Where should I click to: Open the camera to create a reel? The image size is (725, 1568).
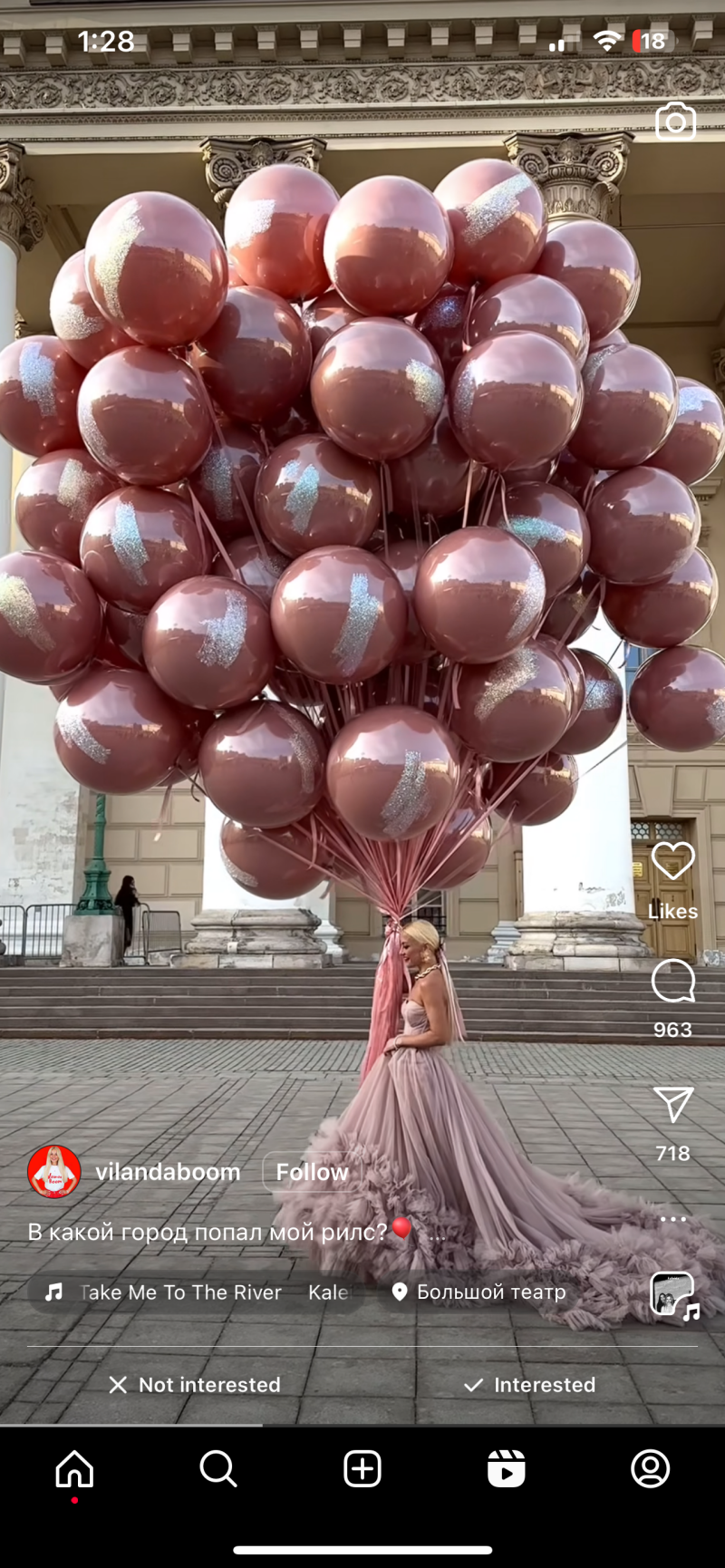coord(675,121)
